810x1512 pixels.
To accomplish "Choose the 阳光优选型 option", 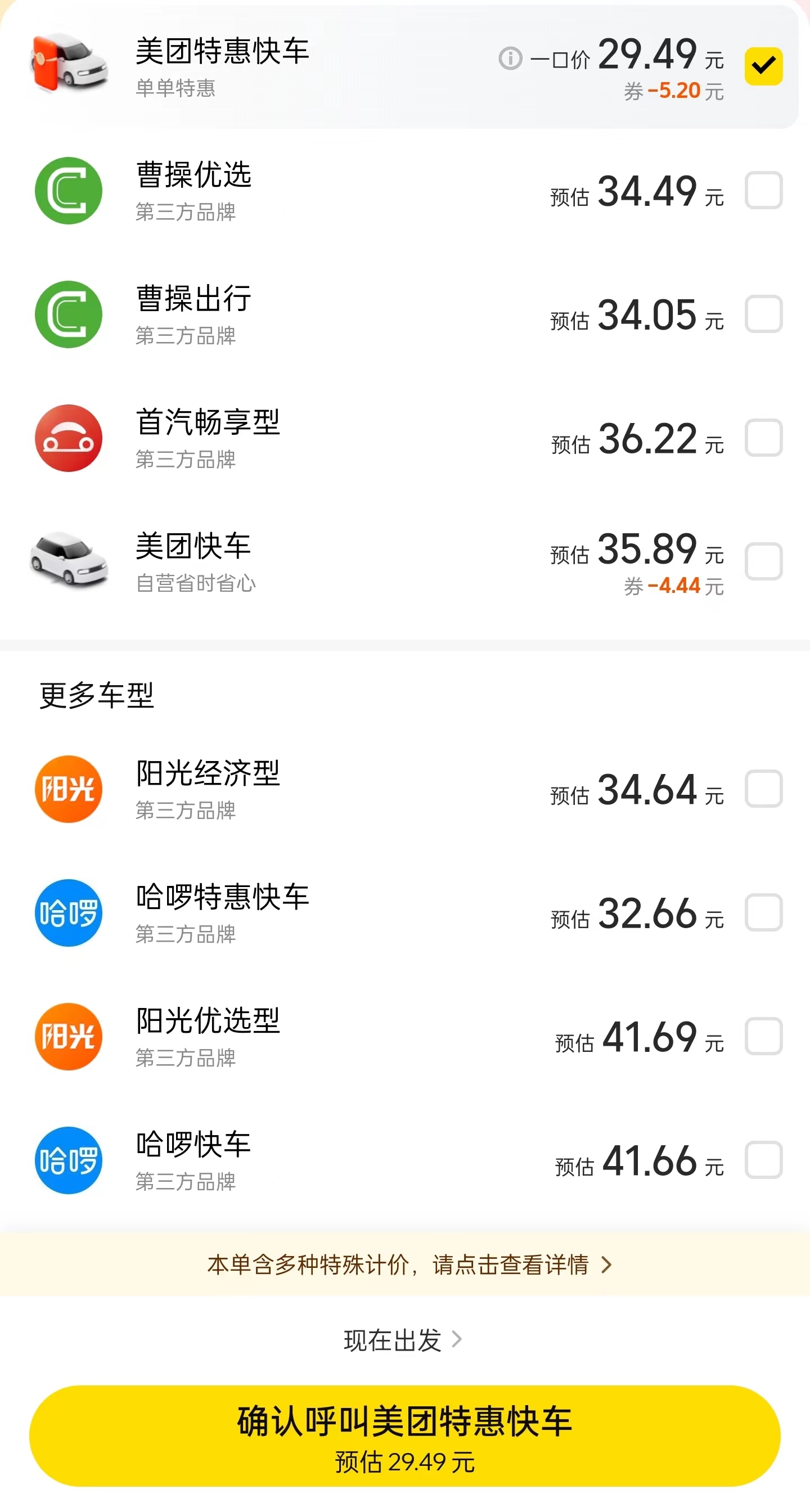I will pos(763,1036).
